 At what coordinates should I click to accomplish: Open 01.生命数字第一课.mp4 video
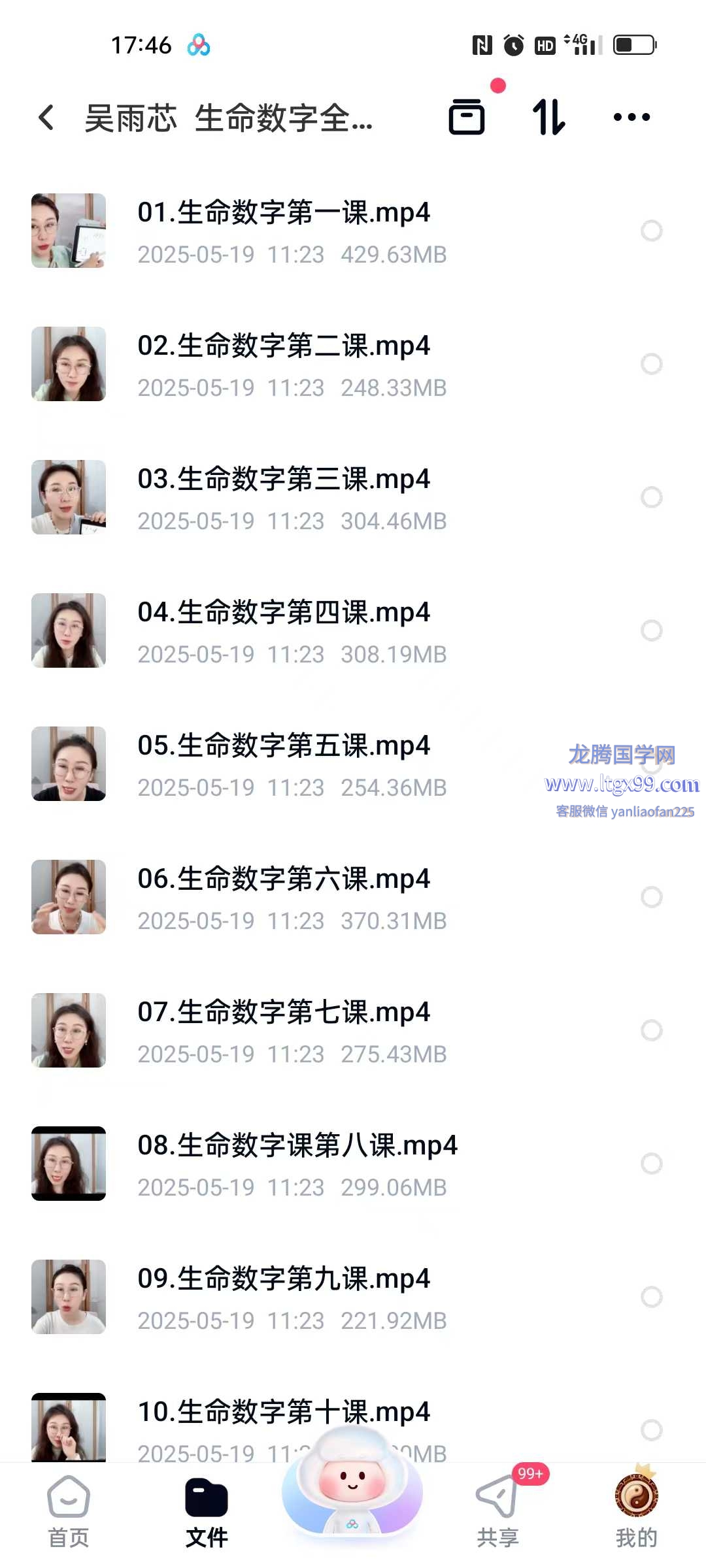pyautogui.click(x=284, y=213)
